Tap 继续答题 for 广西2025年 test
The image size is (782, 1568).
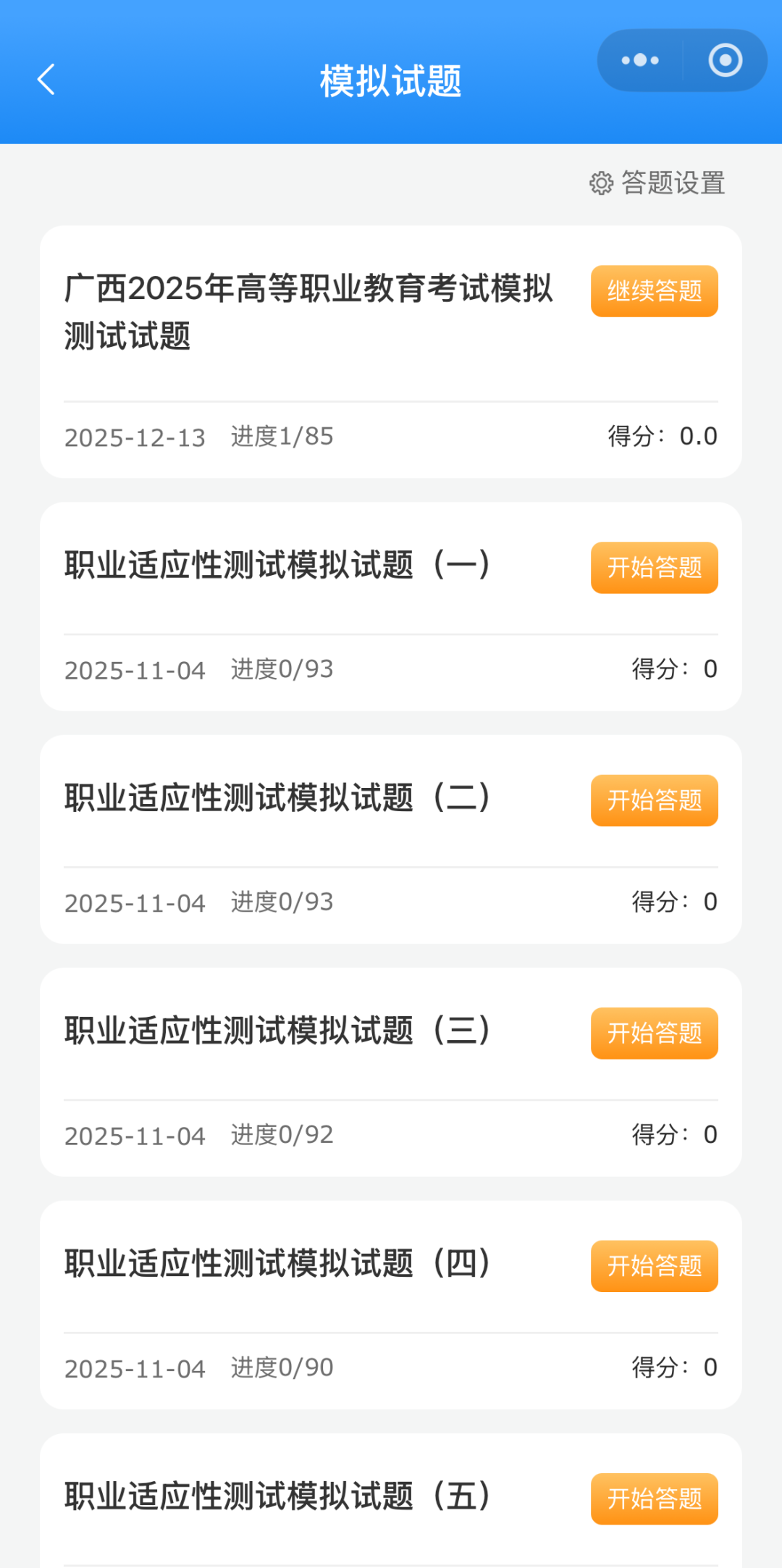coord(654,291)
